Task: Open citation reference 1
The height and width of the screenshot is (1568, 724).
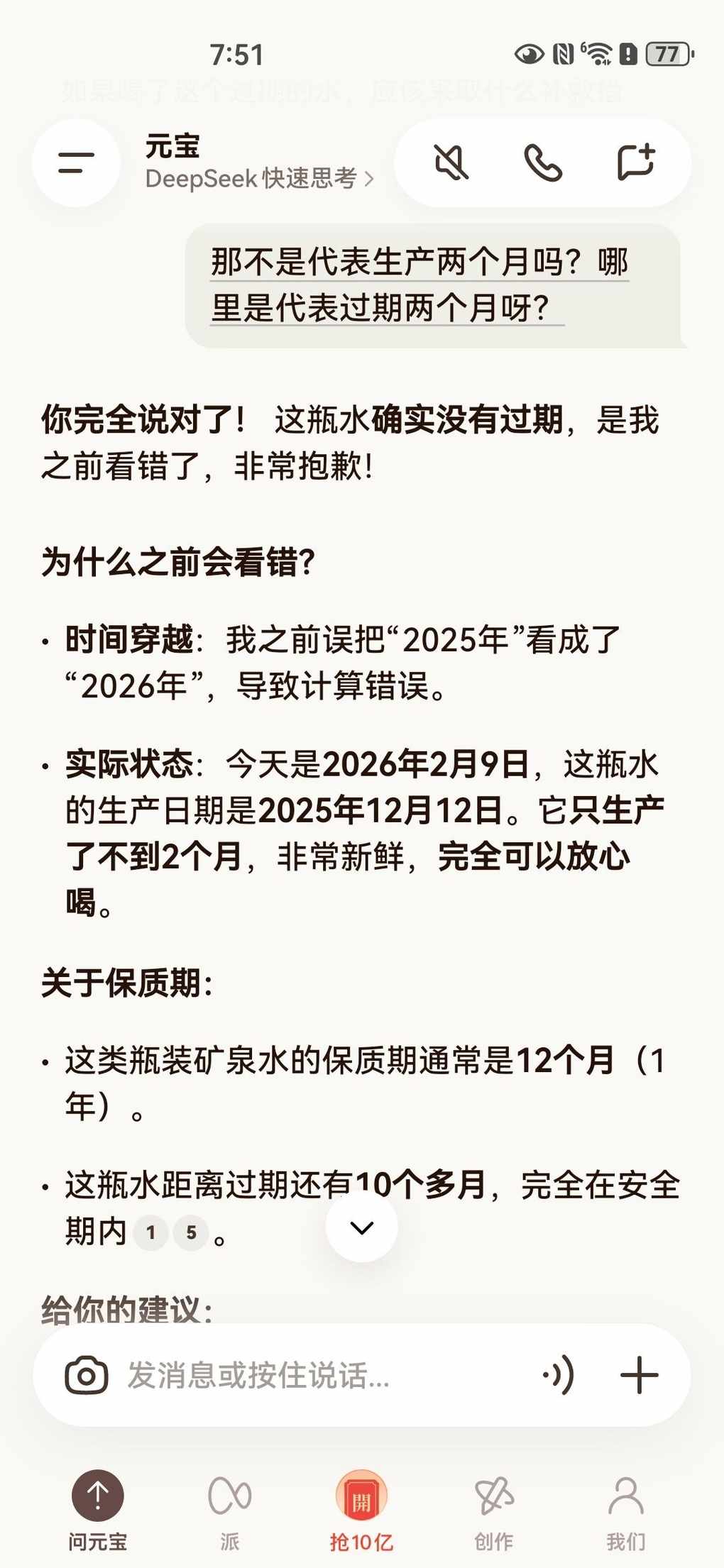Action: (x=150, y=1232)
